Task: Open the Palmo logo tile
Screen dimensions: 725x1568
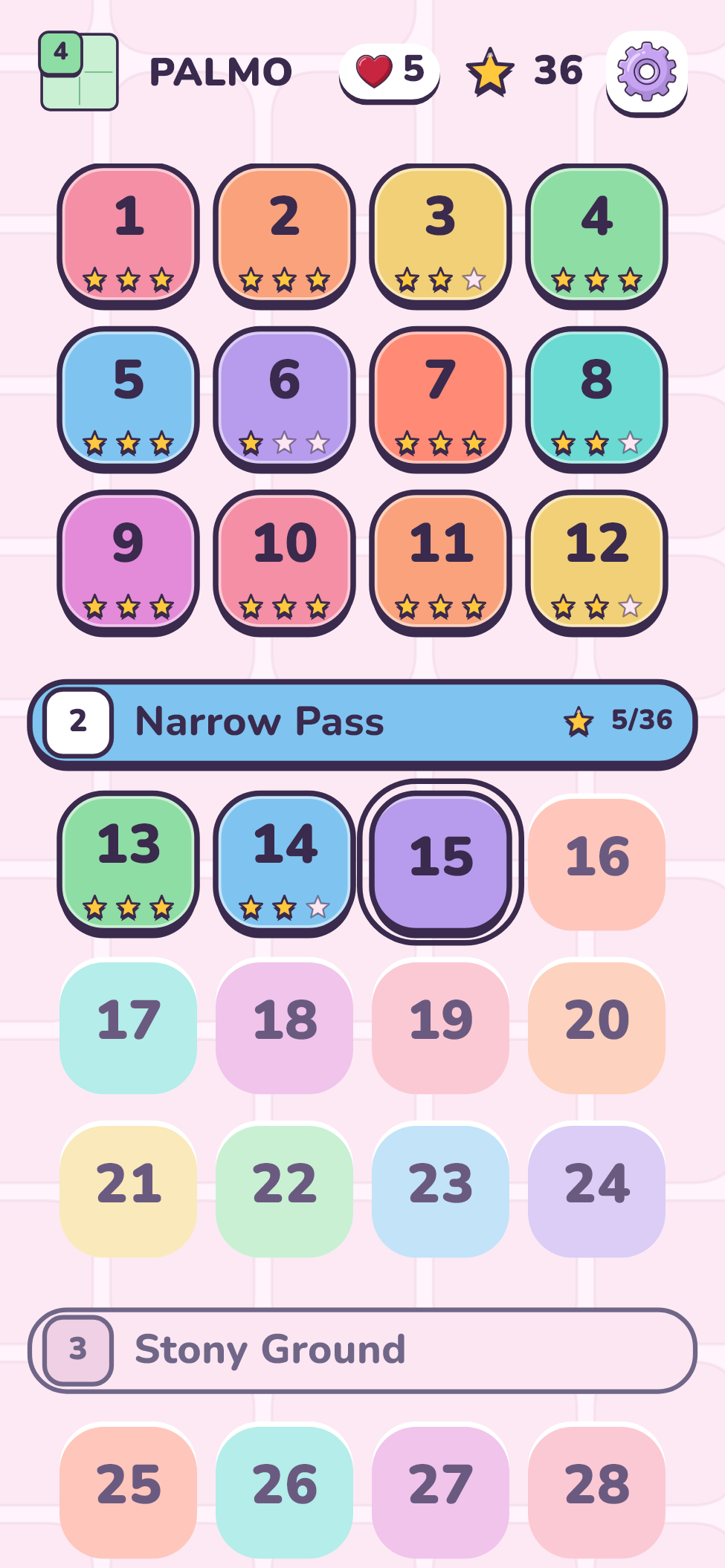Action: click(79, 71)
